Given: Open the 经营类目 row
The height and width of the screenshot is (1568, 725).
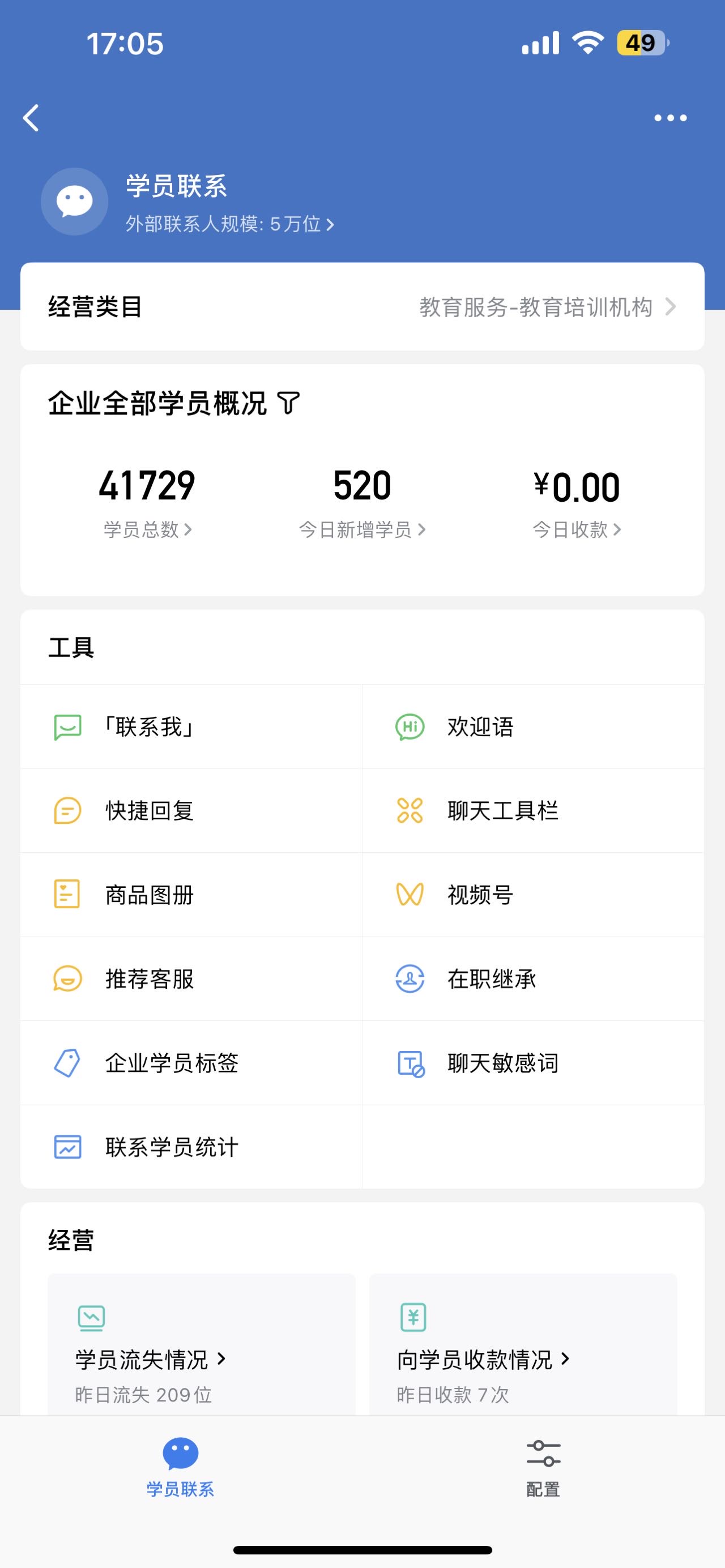Looking at the screenshot, I should click(x=362, y=307).
